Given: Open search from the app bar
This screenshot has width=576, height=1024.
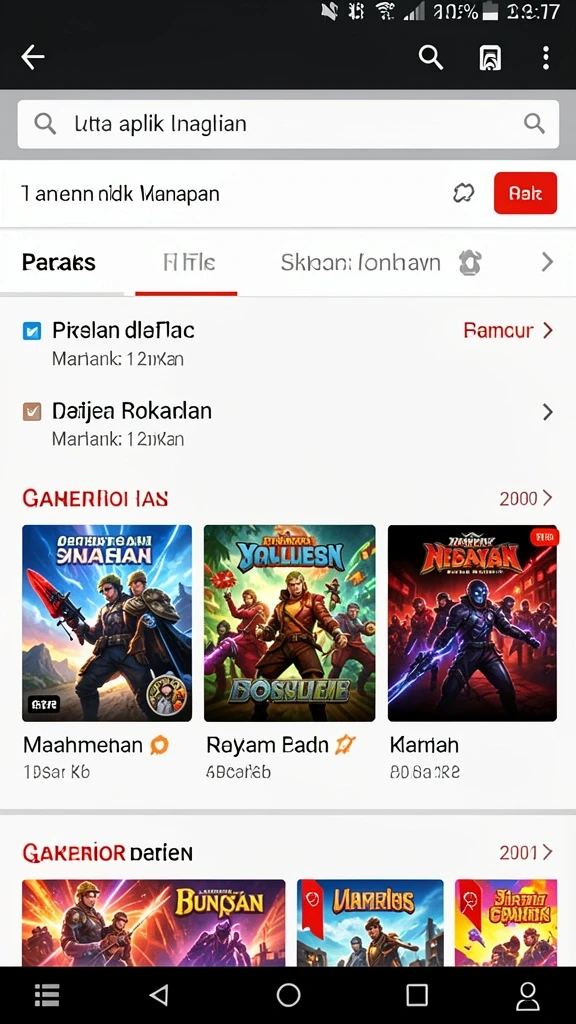Looking at the screenshot, I should [x=430, y=57].
